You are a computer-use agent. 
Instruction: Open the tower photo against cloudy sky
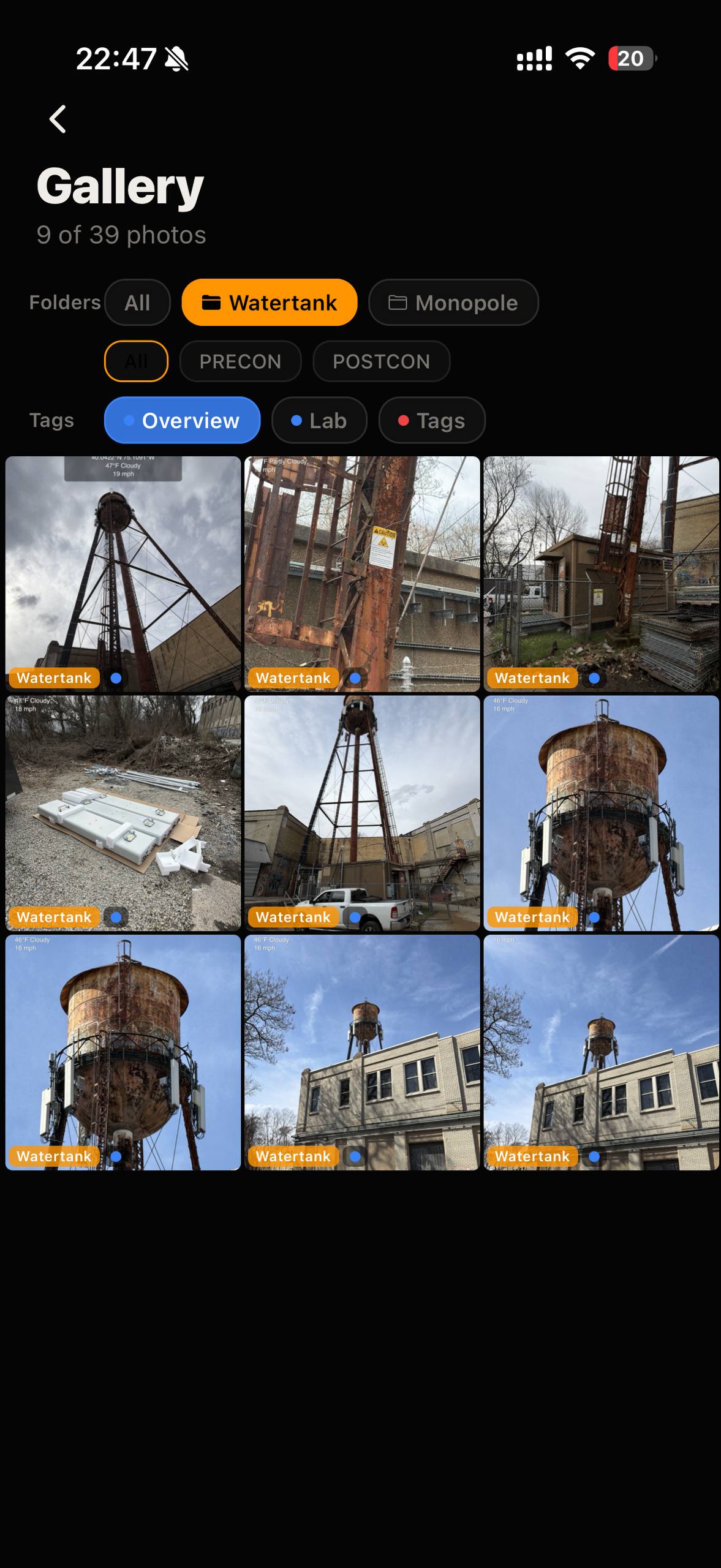pyautogui.click(x=123, y=573)
